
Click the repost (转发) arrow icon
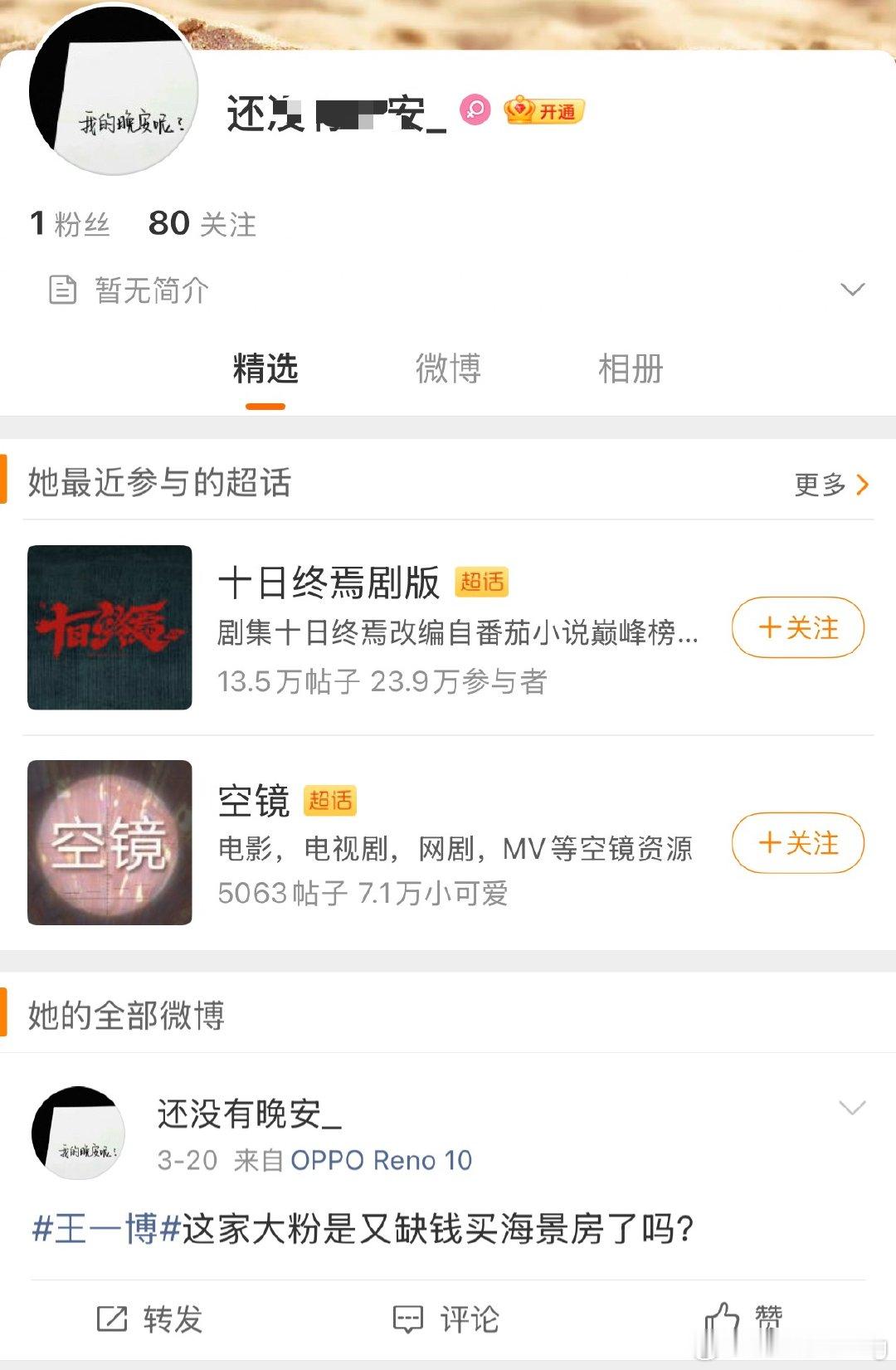(x=112, y=1317)
